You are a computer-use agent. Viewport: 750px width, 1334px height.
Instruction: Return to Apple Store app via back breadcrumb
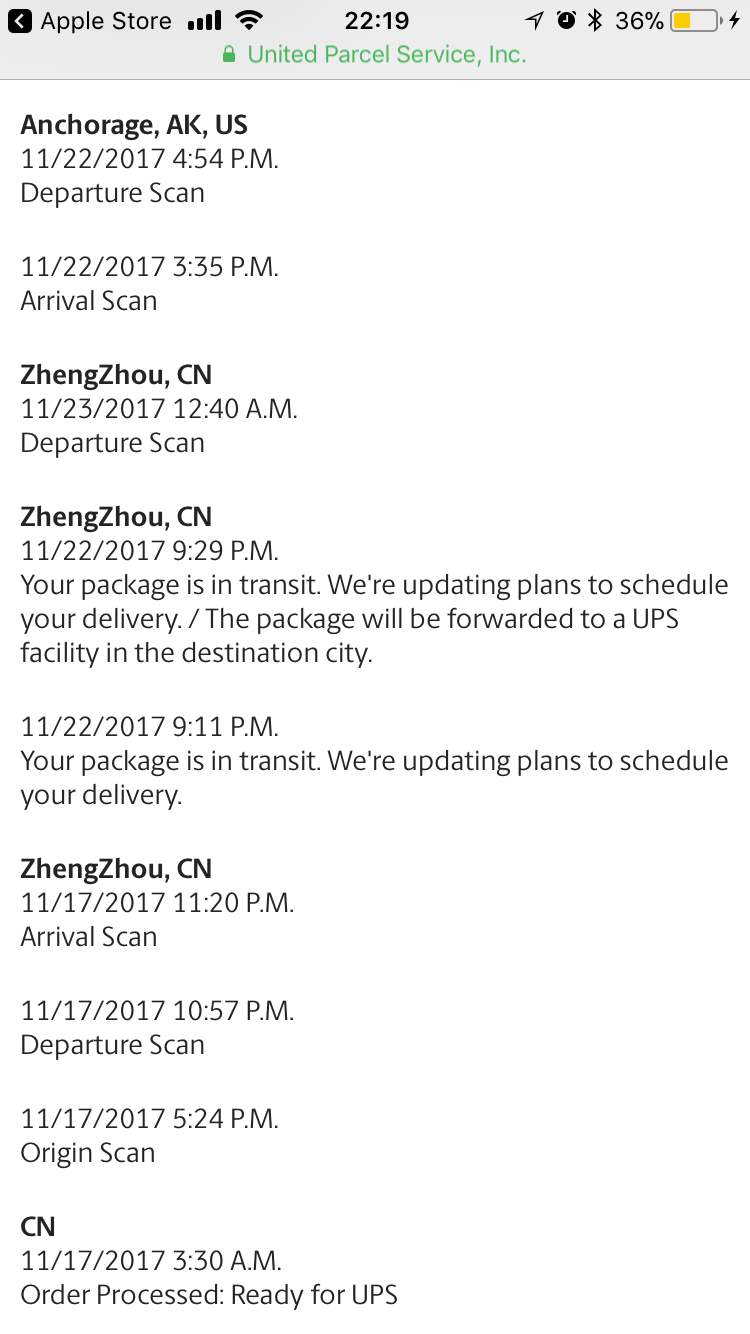(x=90, y=21)
